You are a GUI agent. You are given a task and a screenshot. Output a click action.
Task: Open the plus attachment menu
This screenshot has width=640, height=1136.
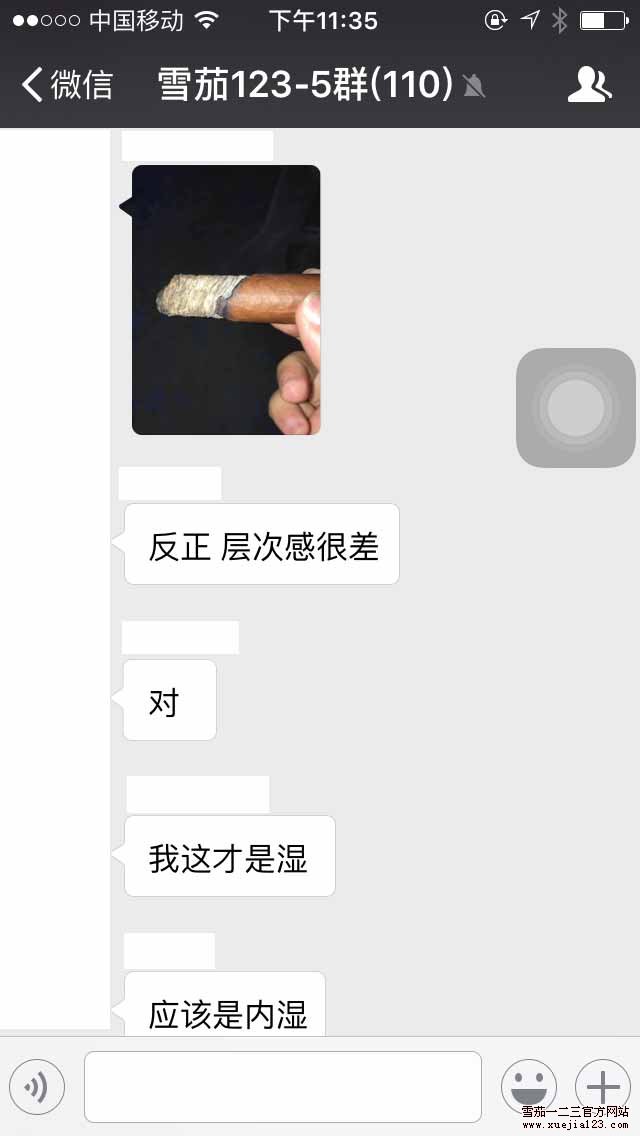[x=602, y=1086]
